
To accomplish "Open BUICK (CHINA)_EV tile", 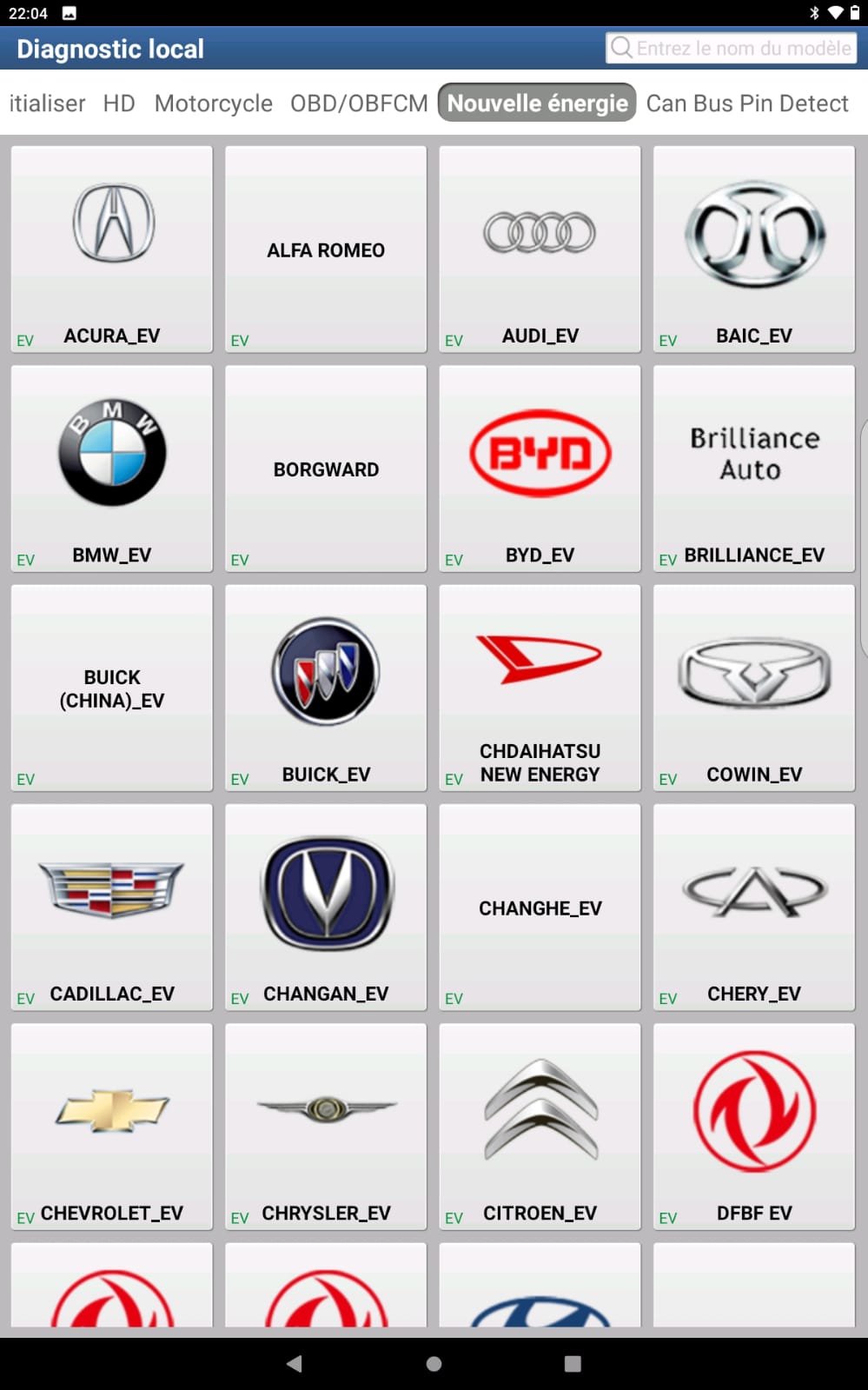I will pyautogui.click(x=112, y=688).
